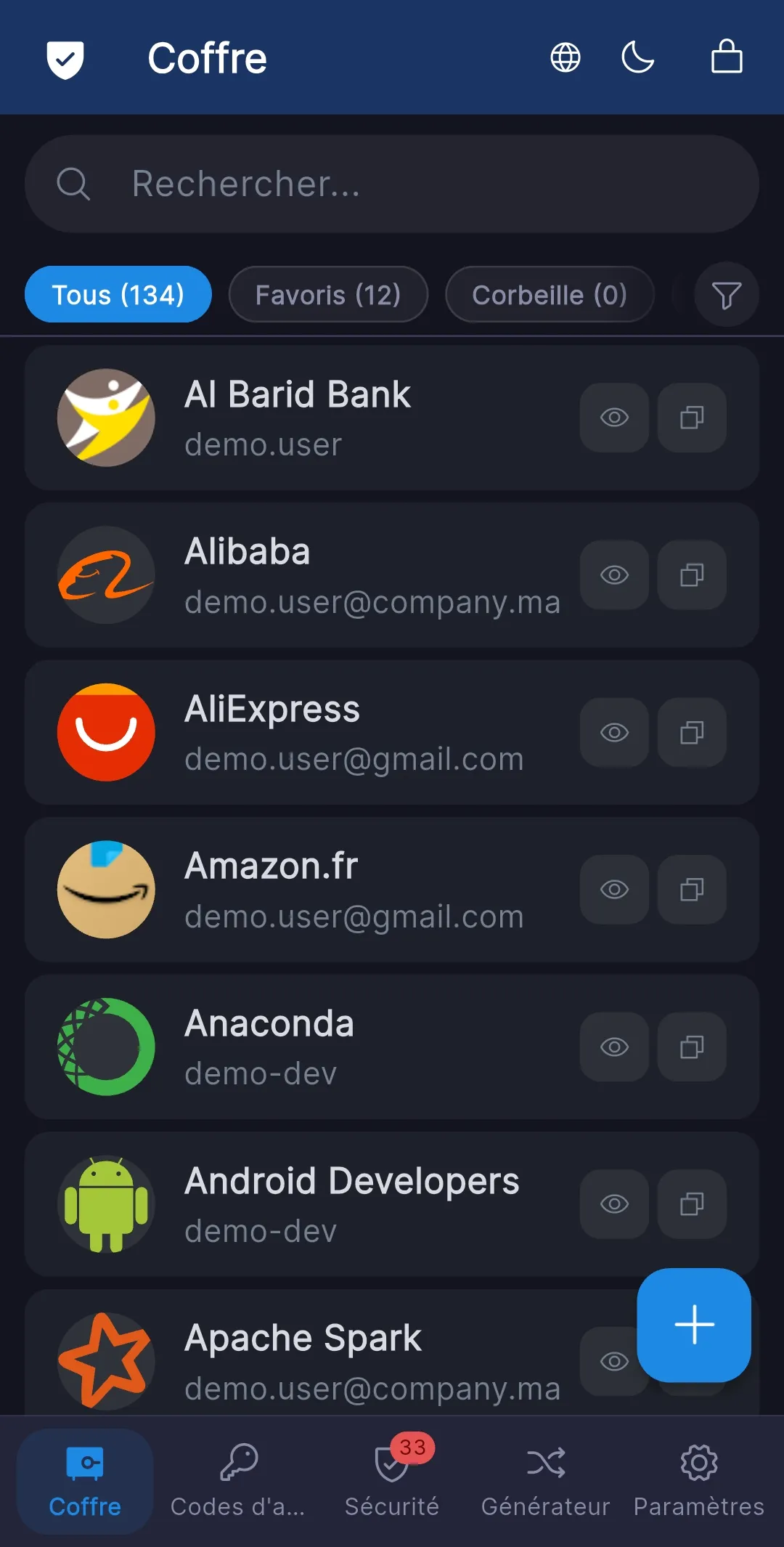Open the Générateur tab
This screenshot has width=784, height=1547.
click(546, 1482)
